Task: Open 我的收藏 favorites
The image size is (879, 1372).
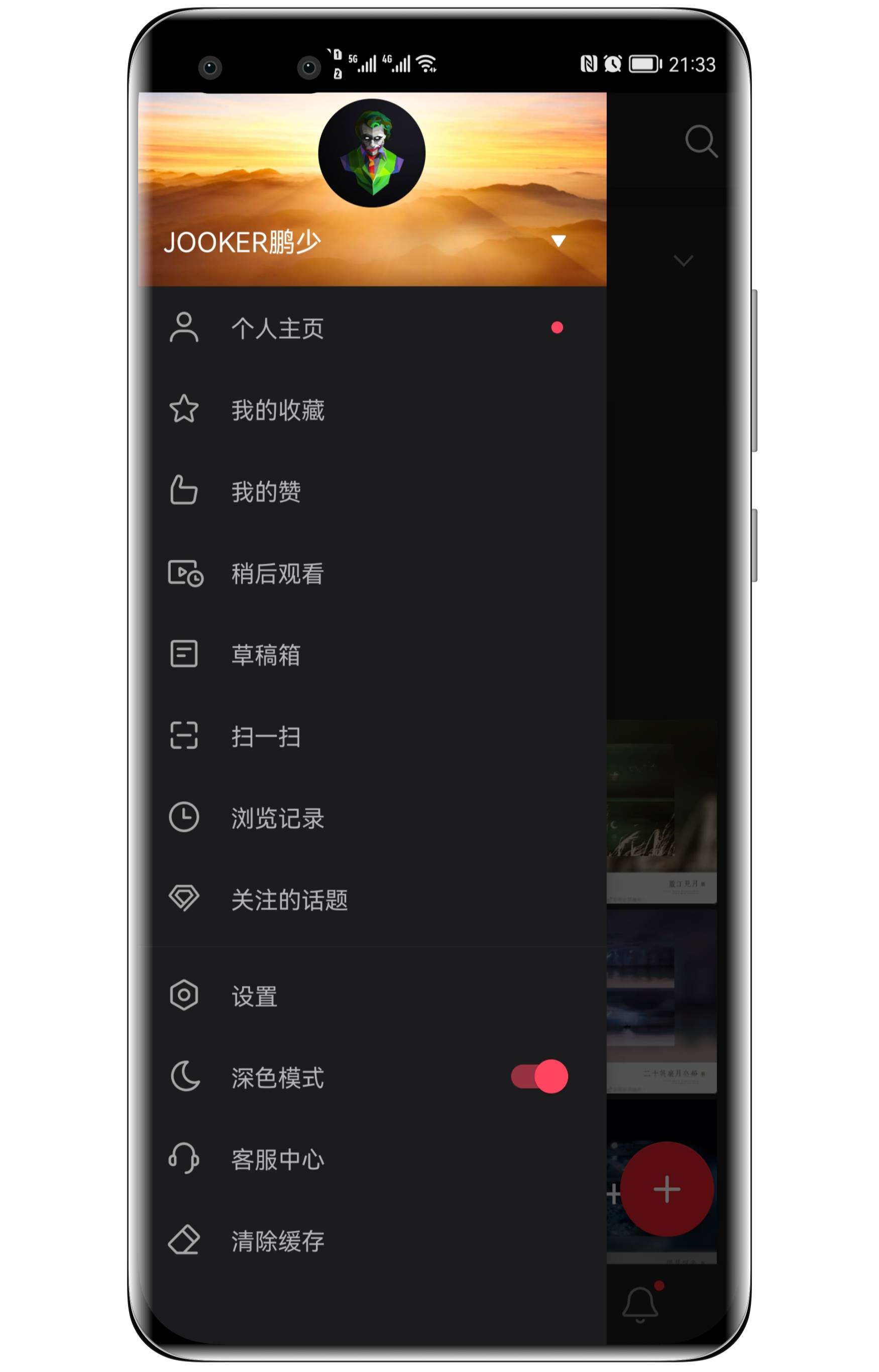Action: pyautogui.click(x=277, y=410)
